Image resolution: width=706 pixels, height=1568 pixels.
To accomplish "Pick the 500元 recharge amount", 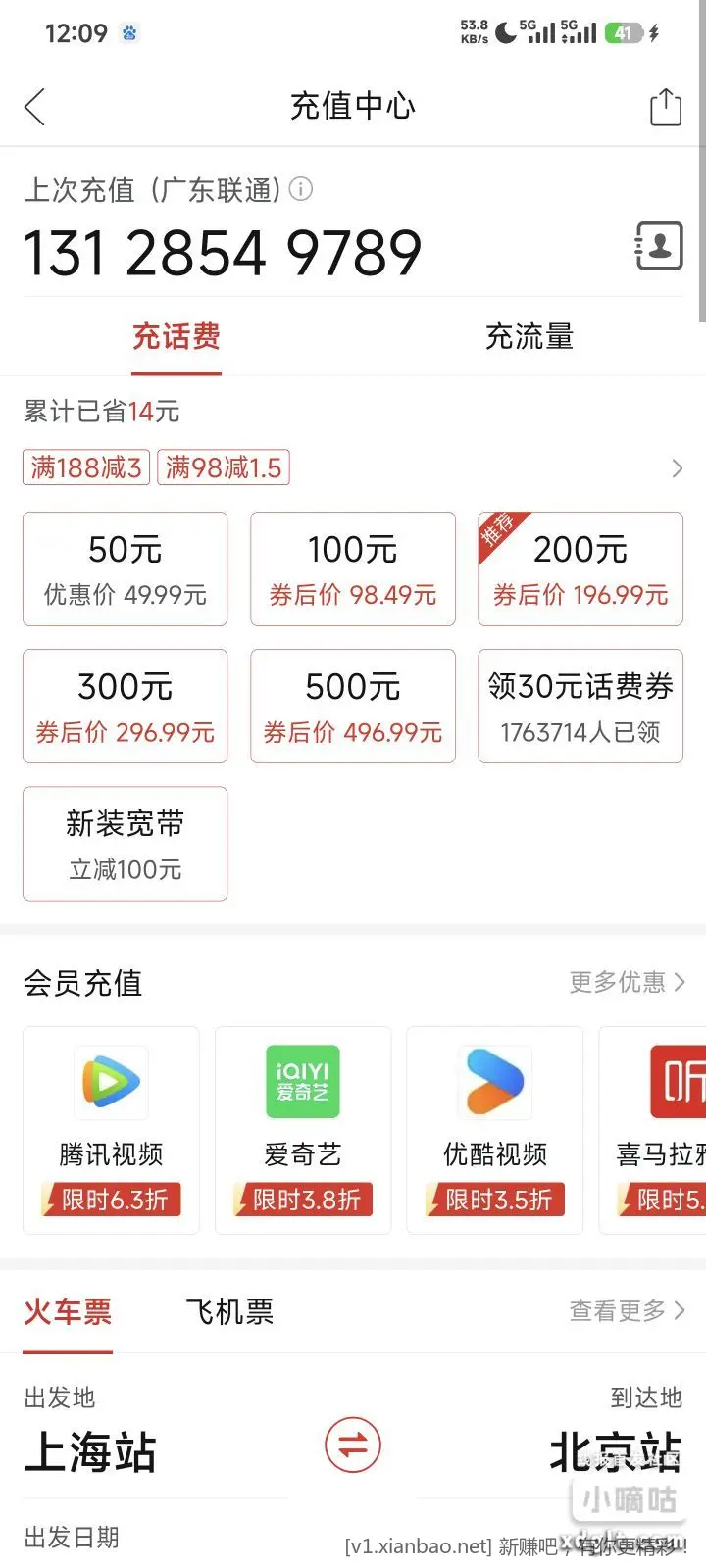I will tap(353, 706).
